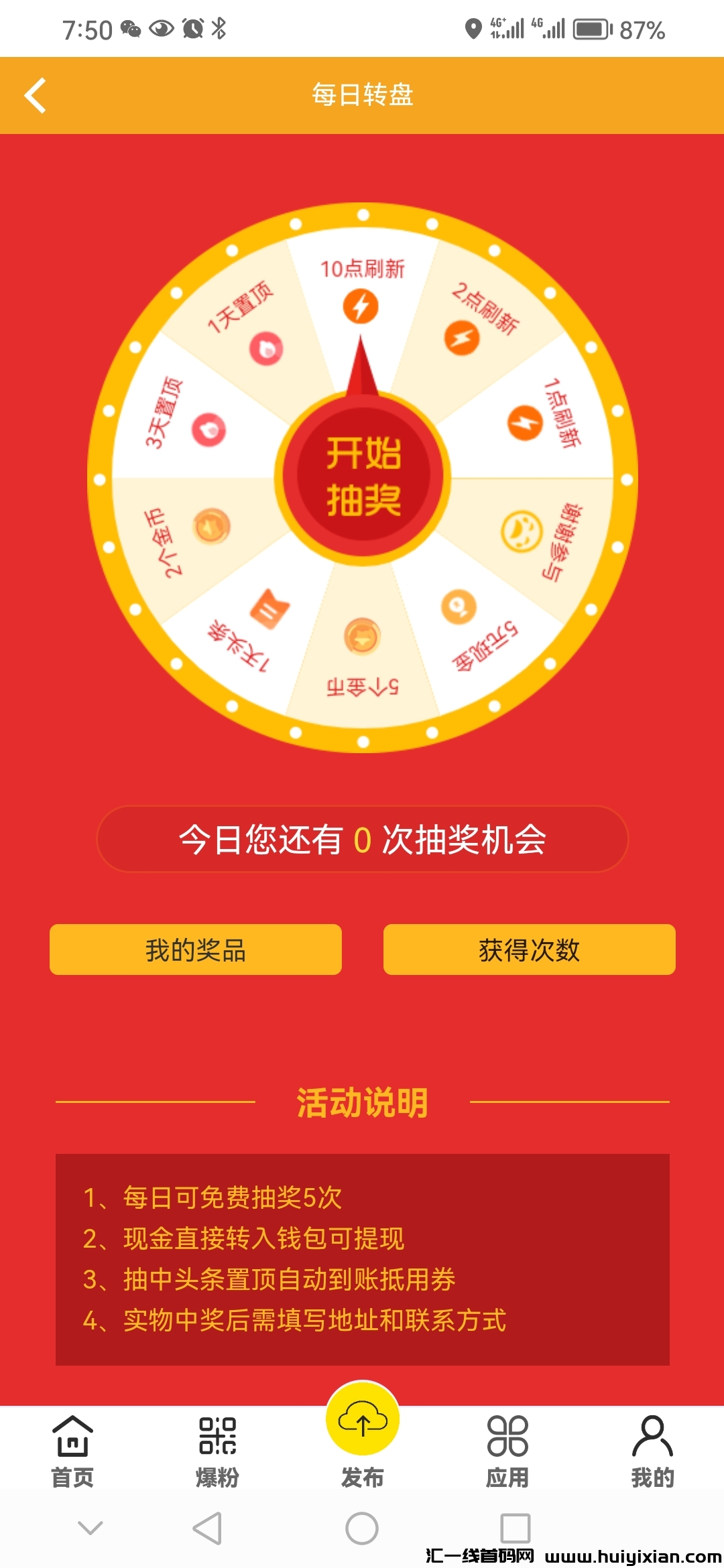Viewport: 724px width, 1568px height.
Task: Open 我的奖品 prize list
Action: tap(196, 950)
